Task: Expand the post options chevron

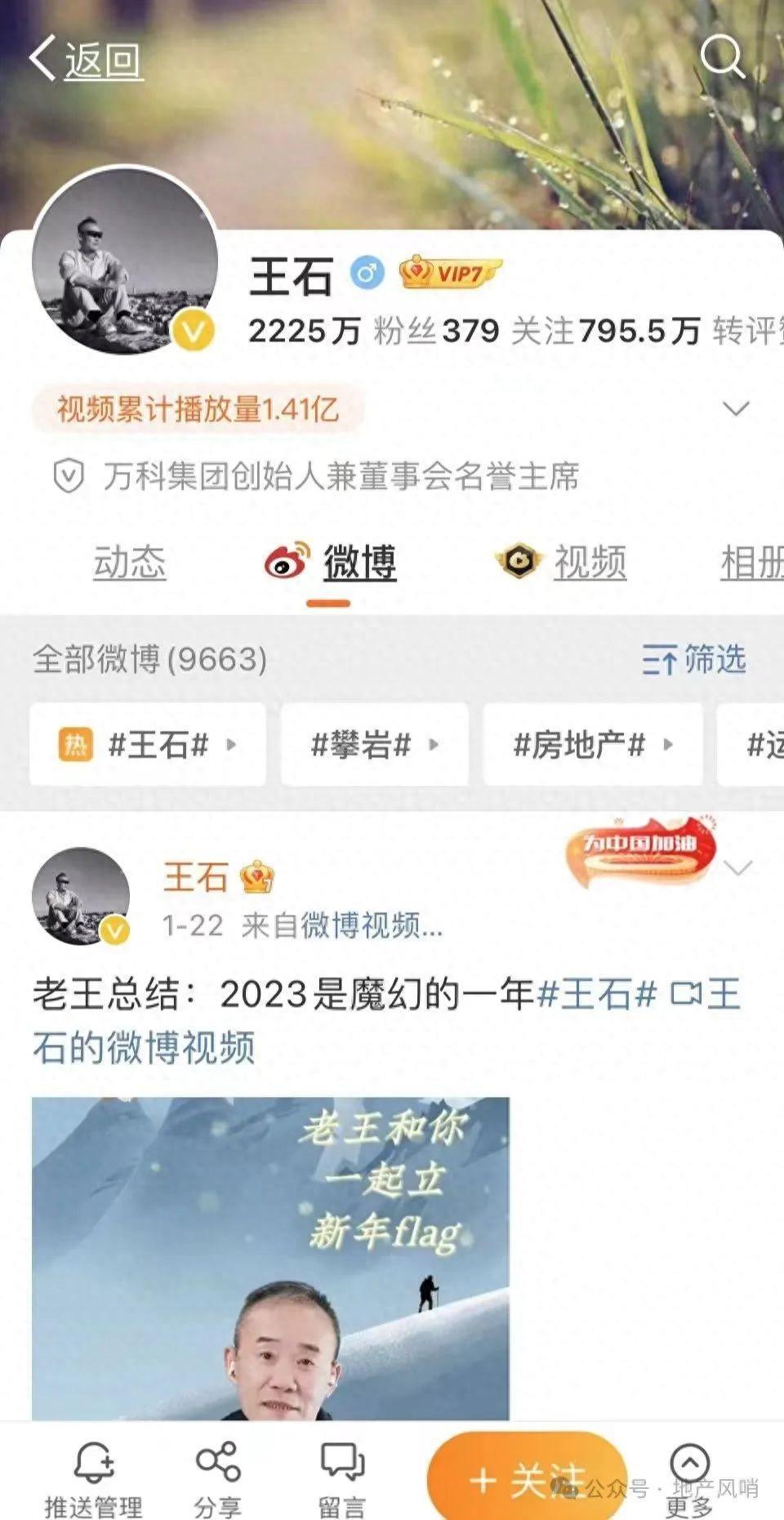Action: (x=737, y=868)
